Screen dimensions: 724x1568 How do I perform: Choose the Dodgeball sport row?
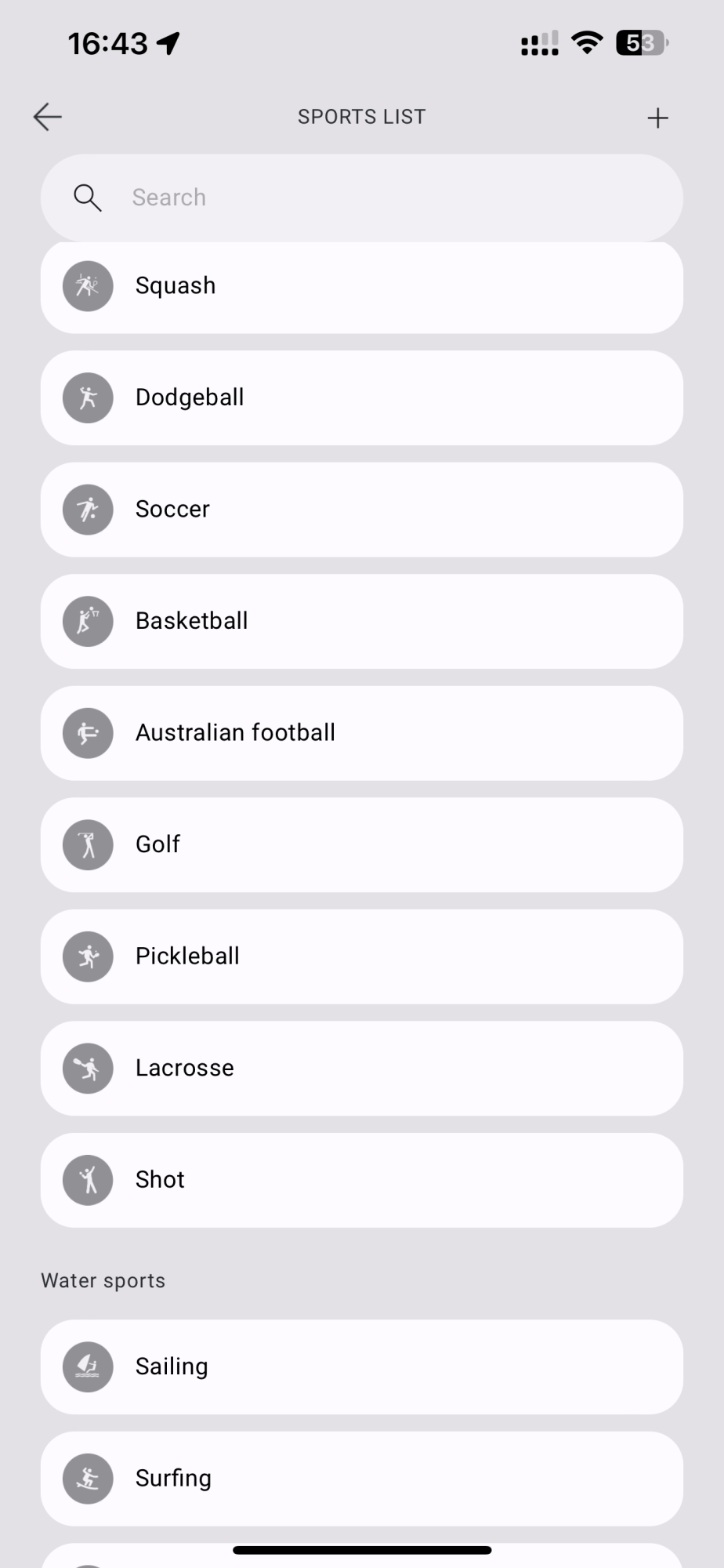click(x=360, y=397)
